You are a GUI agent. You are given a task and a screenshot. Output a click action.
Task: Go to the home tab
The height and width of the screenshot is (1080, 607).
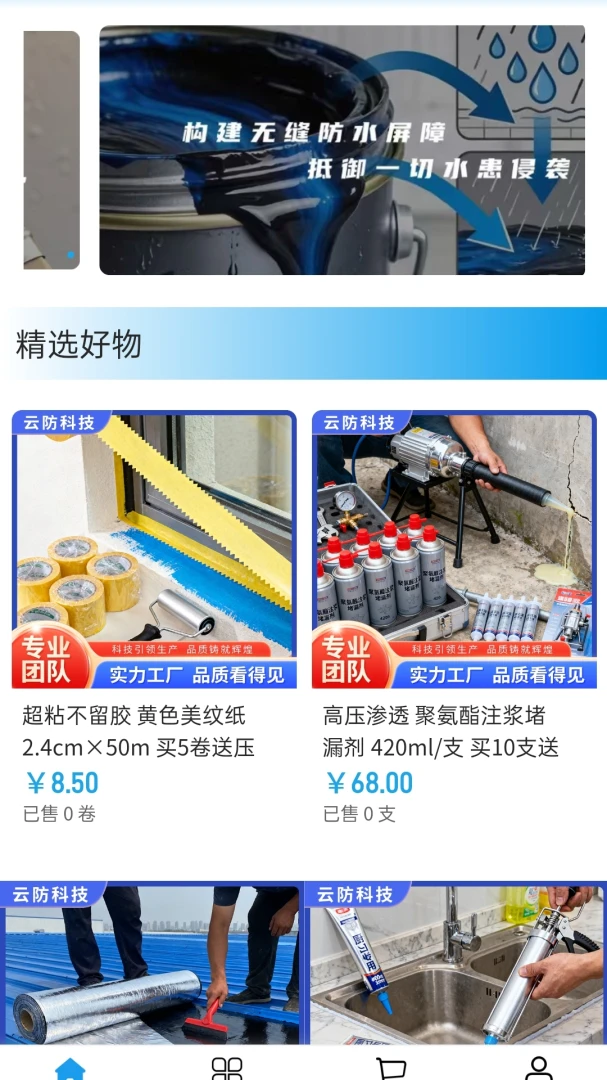coord(70,1068)
